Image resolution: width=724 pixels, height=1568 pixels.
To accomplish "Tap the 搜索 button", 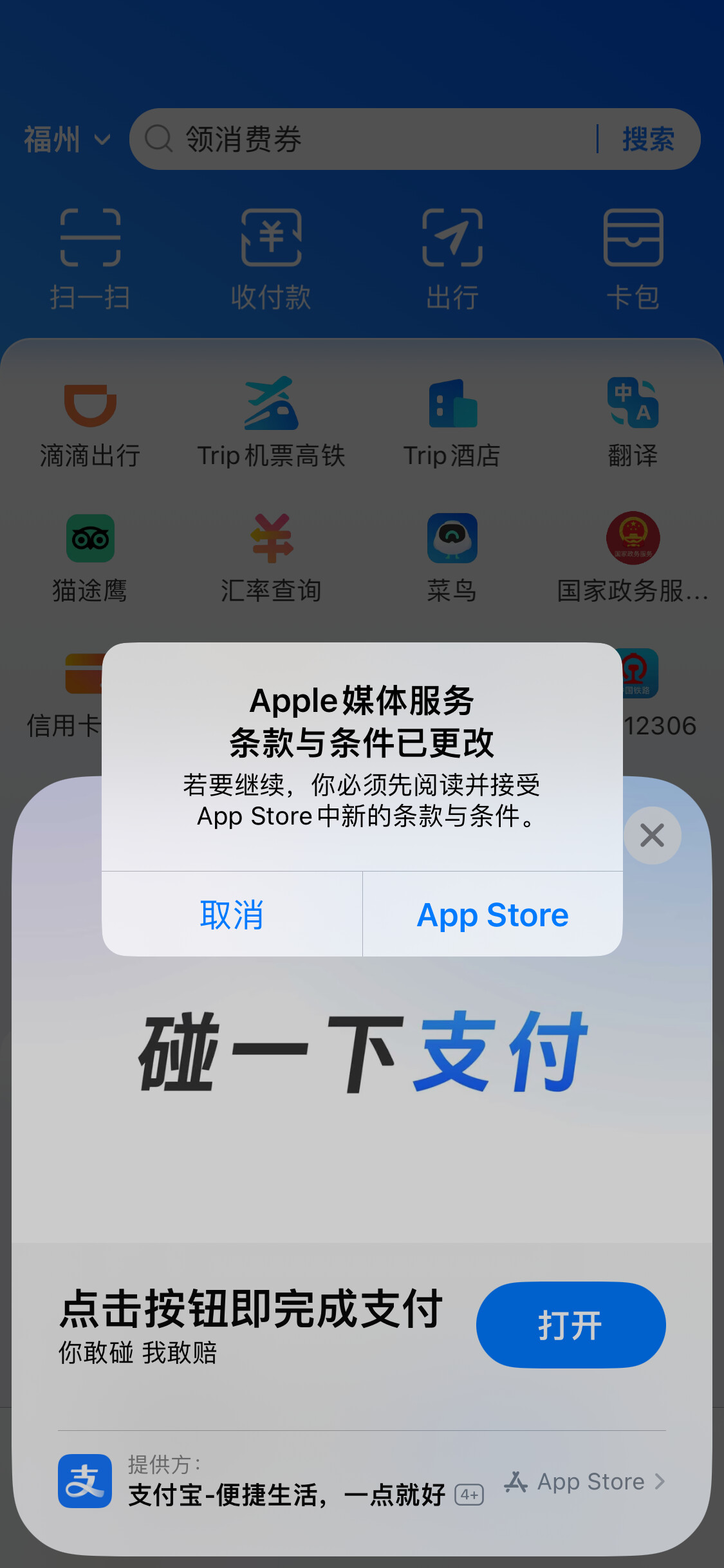I will coord(648,139).
